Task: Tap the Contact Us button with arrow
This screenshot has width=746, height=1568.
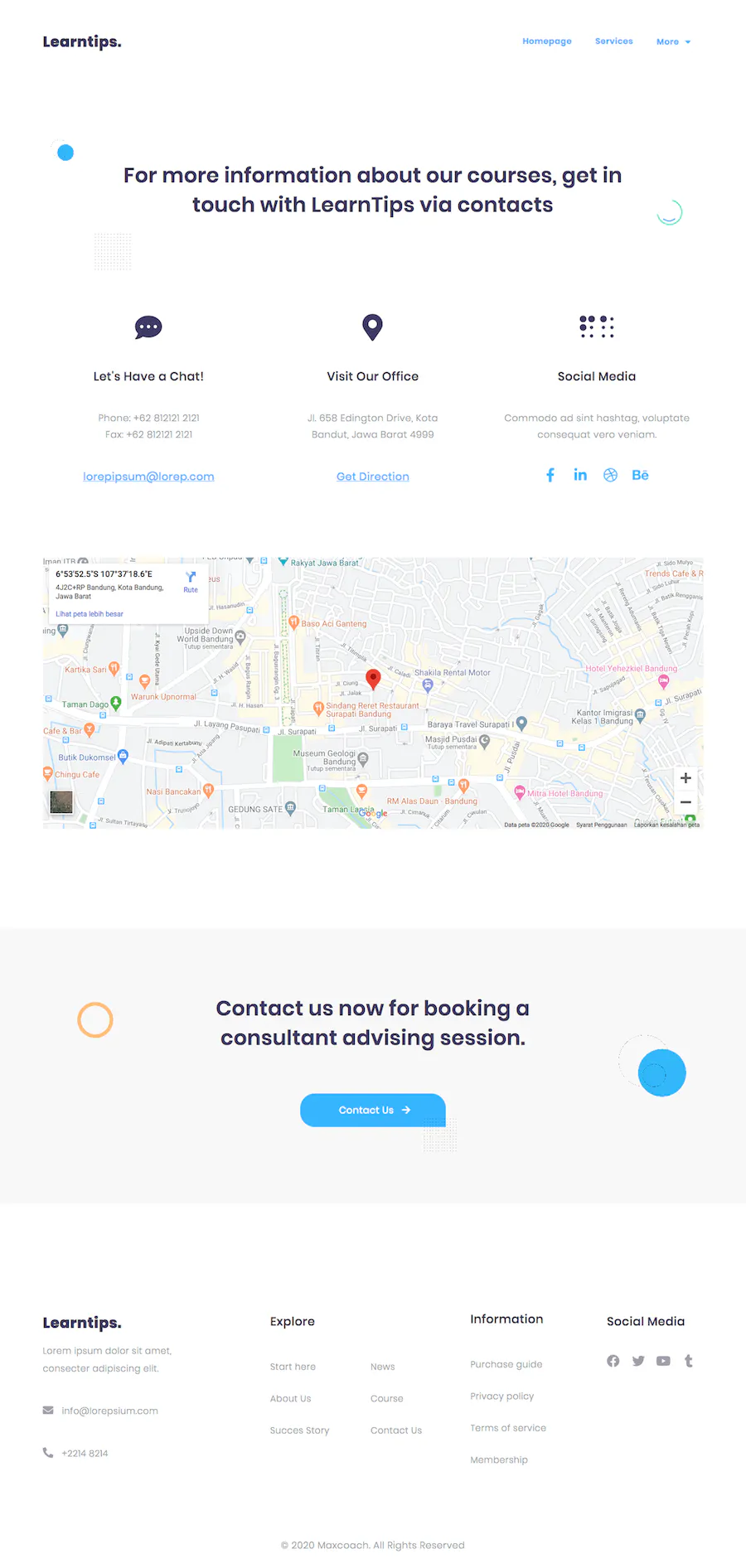Action: 372,1110
